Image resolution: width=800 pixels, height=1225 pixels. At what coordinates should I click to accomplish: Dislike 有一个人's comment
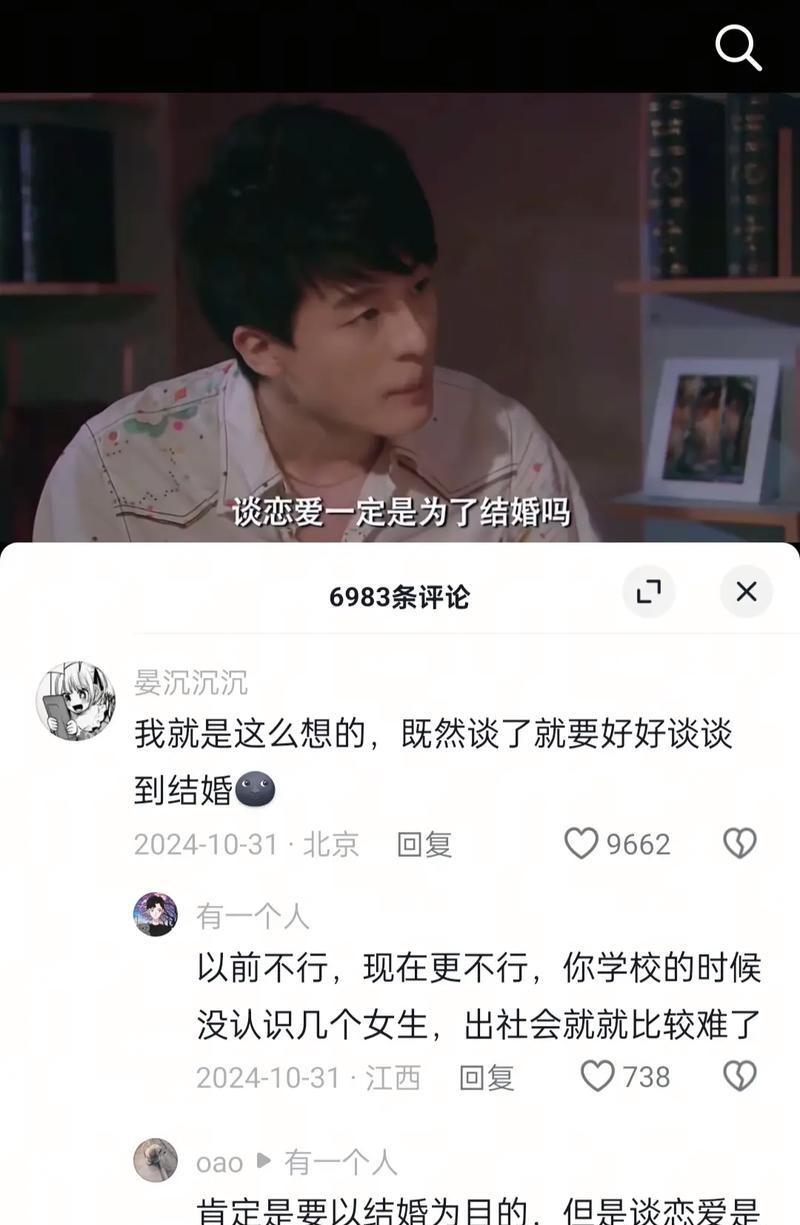click(740, 1077)
